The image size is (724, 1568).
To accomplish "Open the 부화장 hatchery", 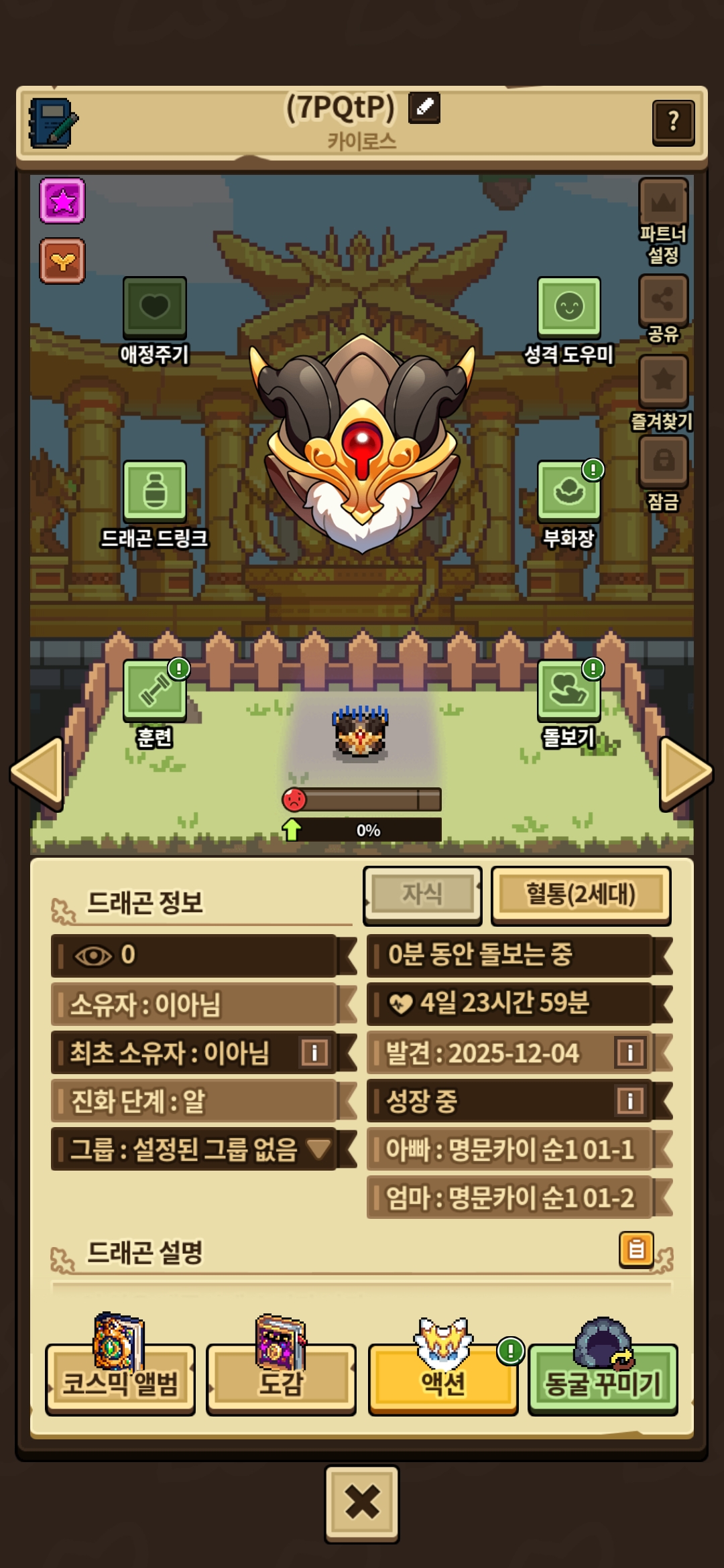I will click(x=568, y=491).
